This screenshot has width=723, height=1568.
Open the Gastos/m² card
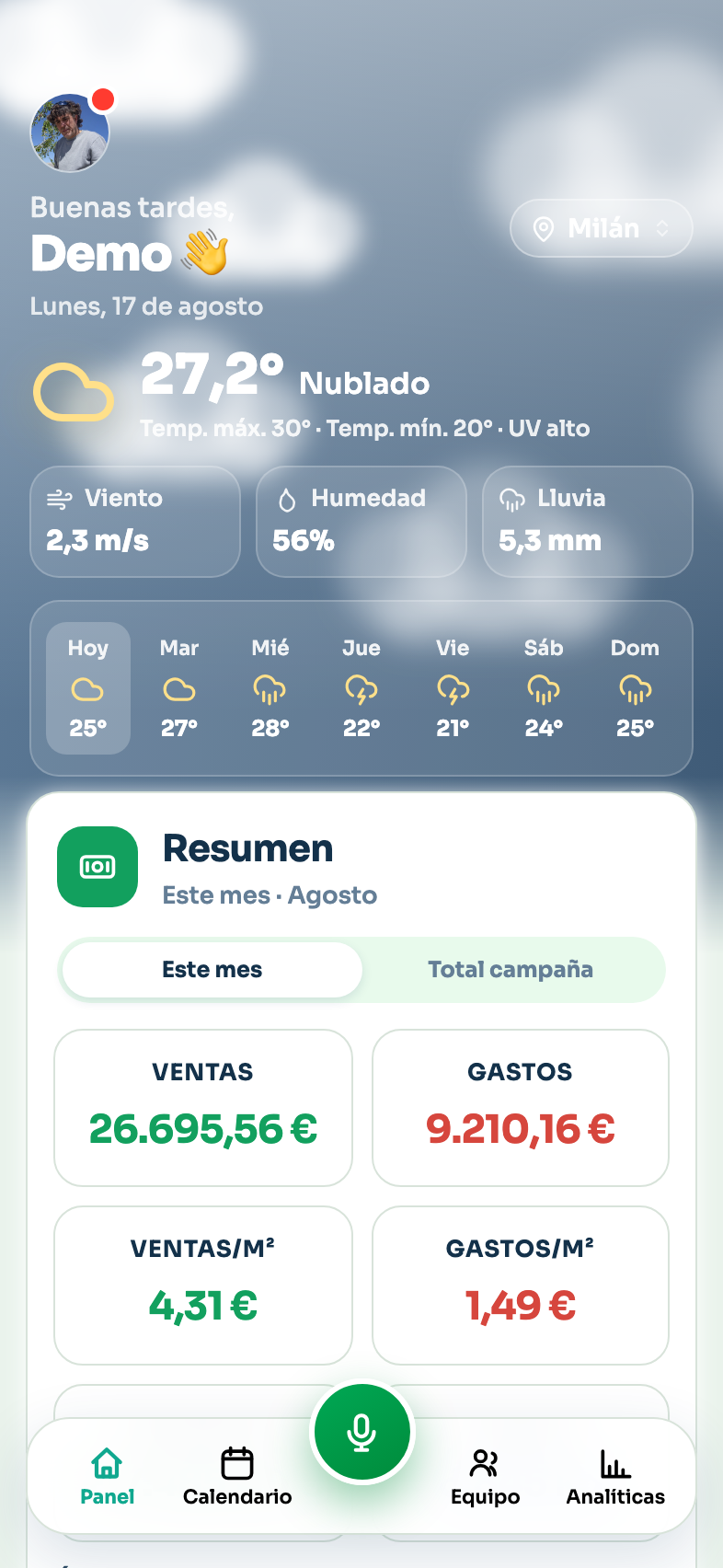point(521,1286)
